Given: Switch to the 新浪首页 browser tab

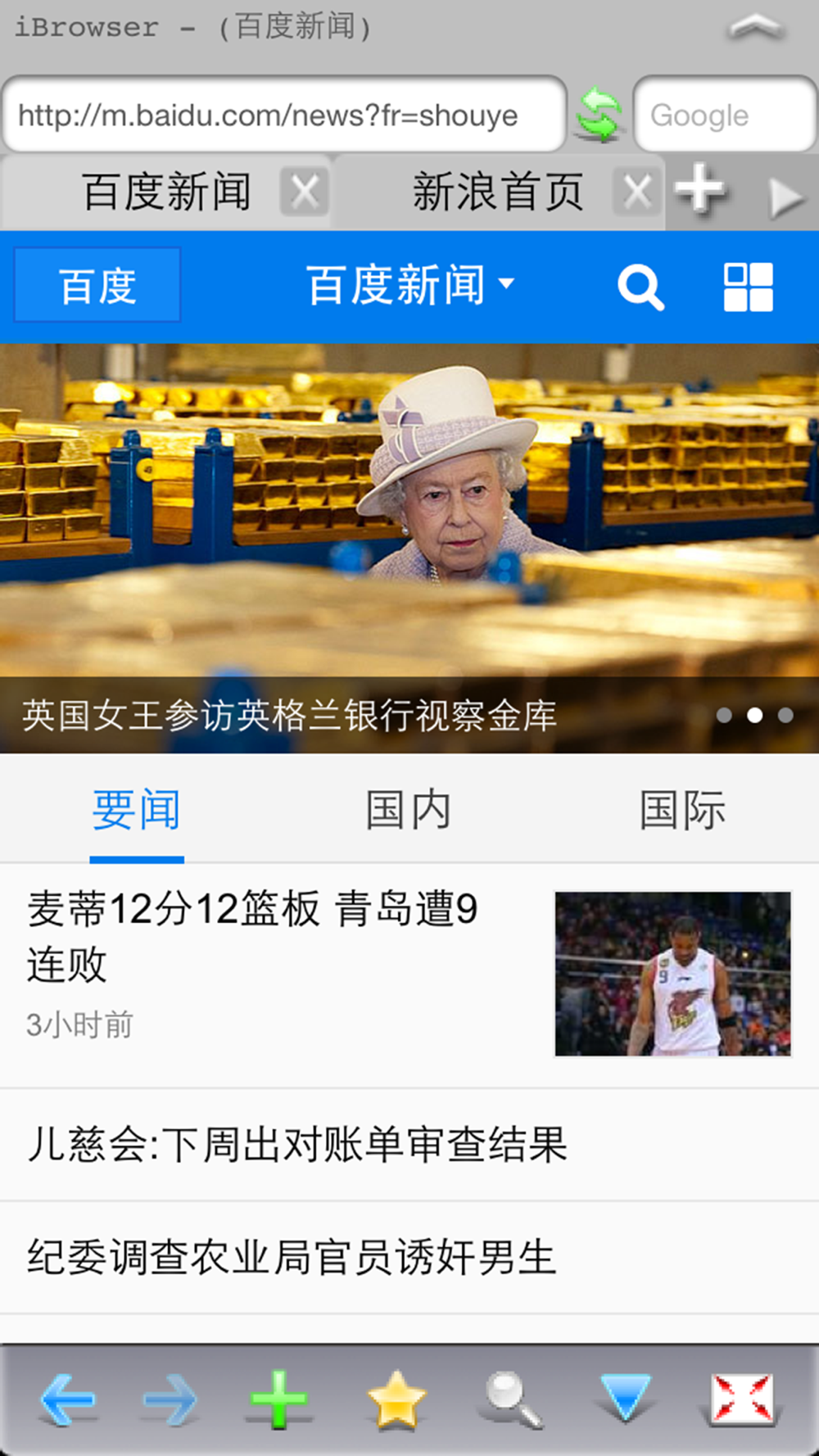Looking at the screenshot, I should [x=496, y=192].
